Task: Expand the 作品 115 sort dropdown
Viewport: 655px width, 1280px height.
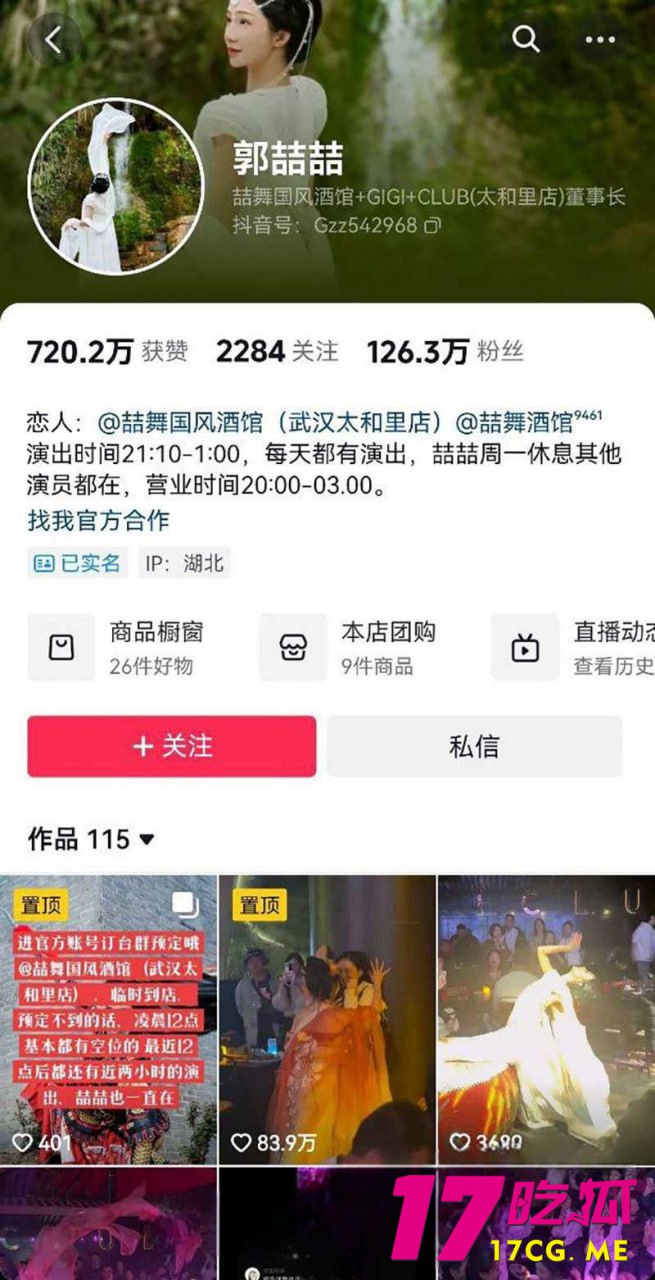Action: click(x=147, y=840)
